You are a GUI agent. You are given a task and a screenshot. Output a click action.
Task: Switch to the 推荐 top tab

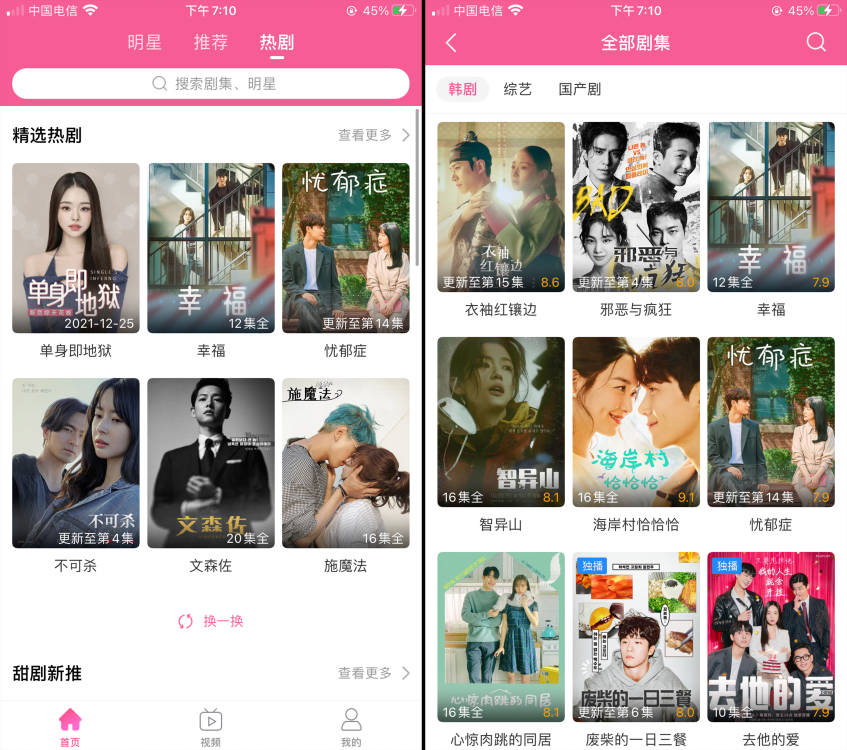[x=210, y=43]
